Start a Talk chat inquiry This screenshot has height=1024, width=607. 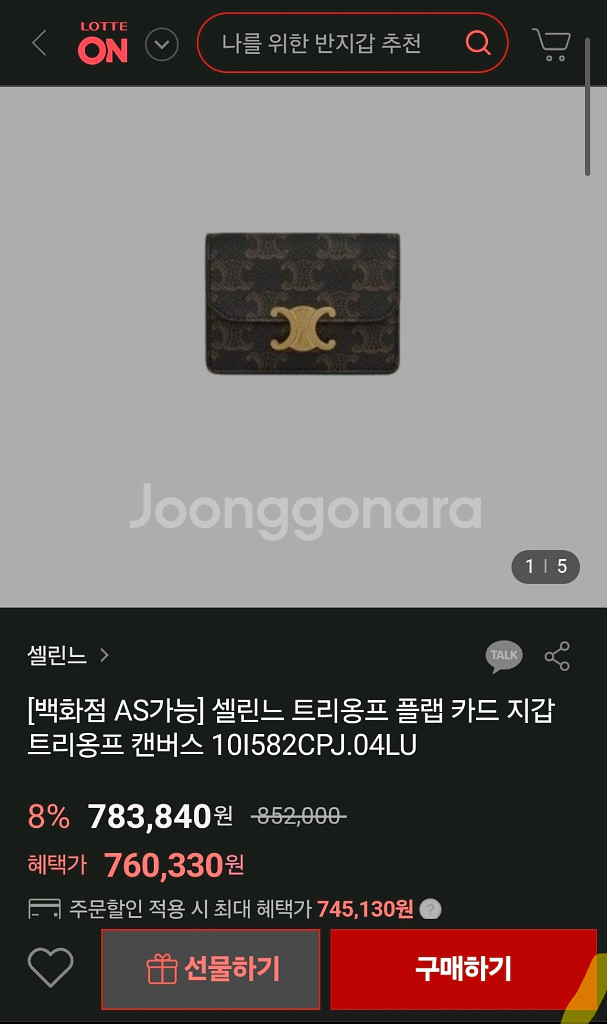point(504,656)
